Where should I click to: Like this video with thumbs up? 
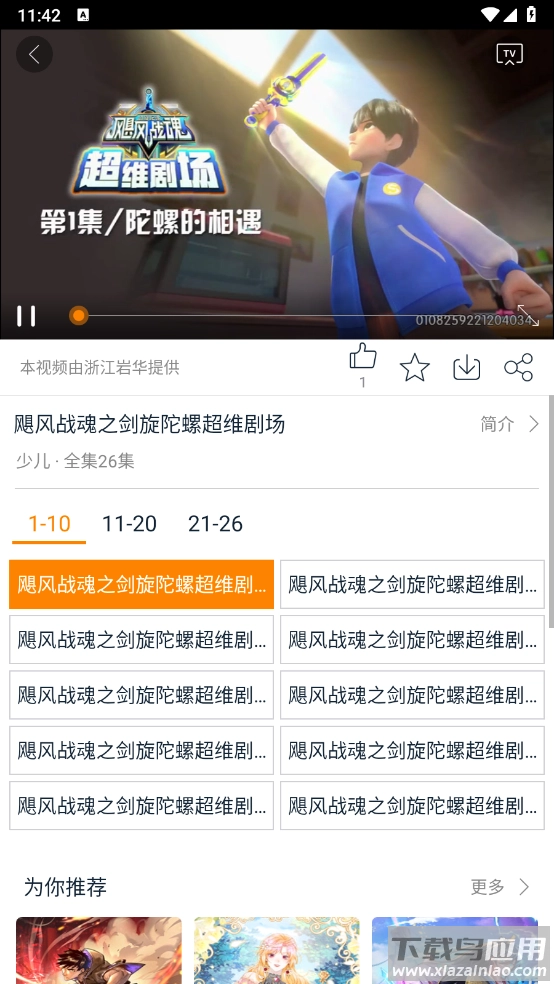click(x=363, y=356)
